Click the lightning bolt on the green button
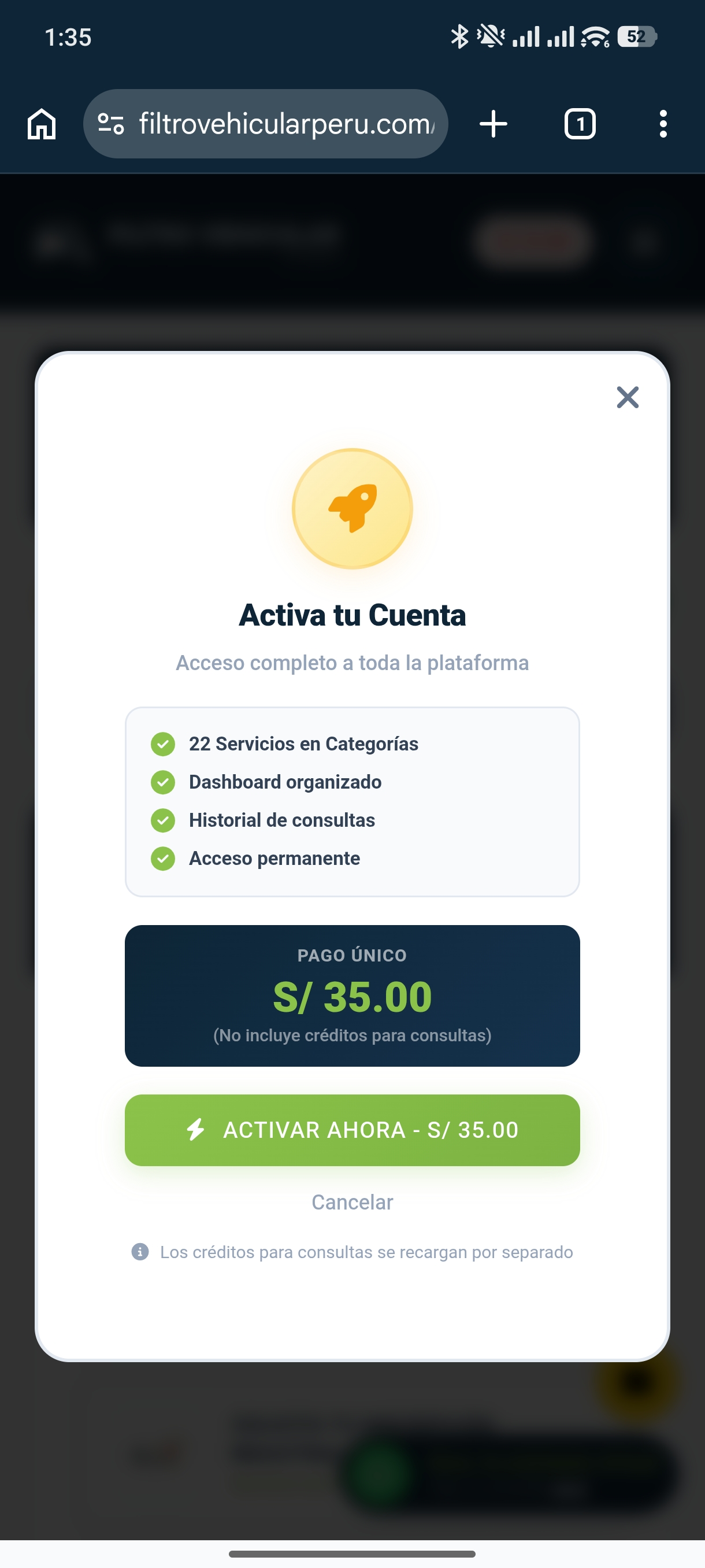Screen dimensions: 705x1568 [195, 1130]
